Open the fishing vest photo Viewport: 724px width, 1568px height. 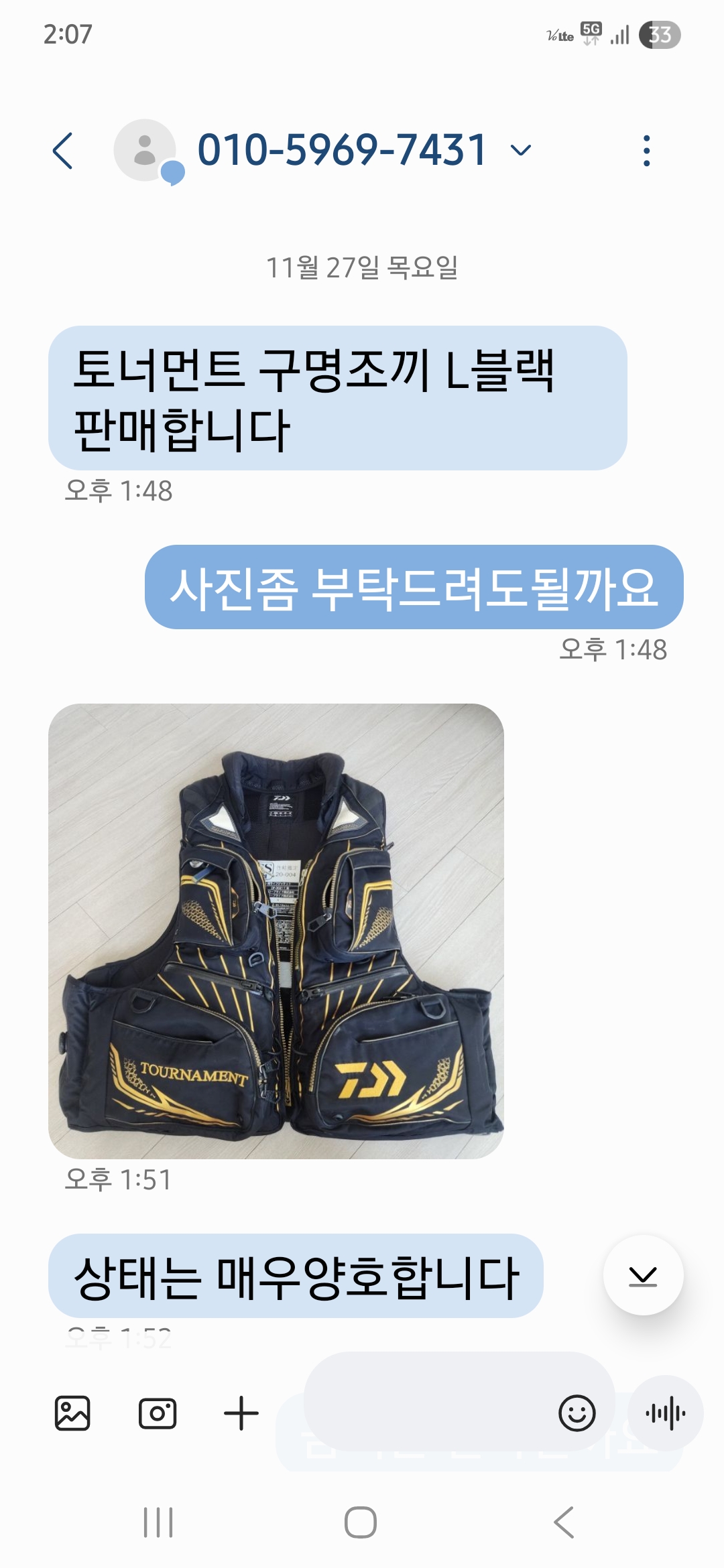tap(276, 931)
